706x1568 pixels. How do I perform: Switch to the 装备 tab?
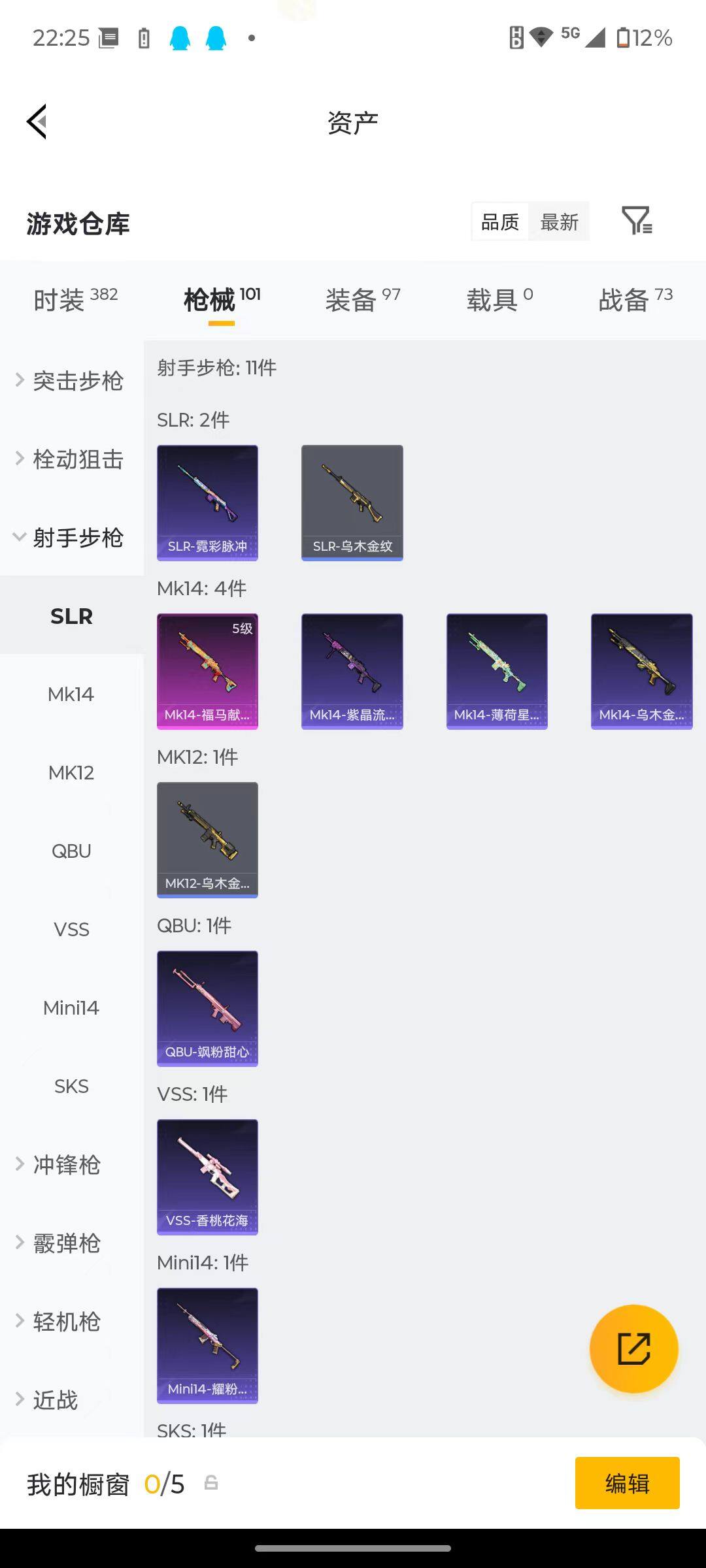tap(362, 300)
